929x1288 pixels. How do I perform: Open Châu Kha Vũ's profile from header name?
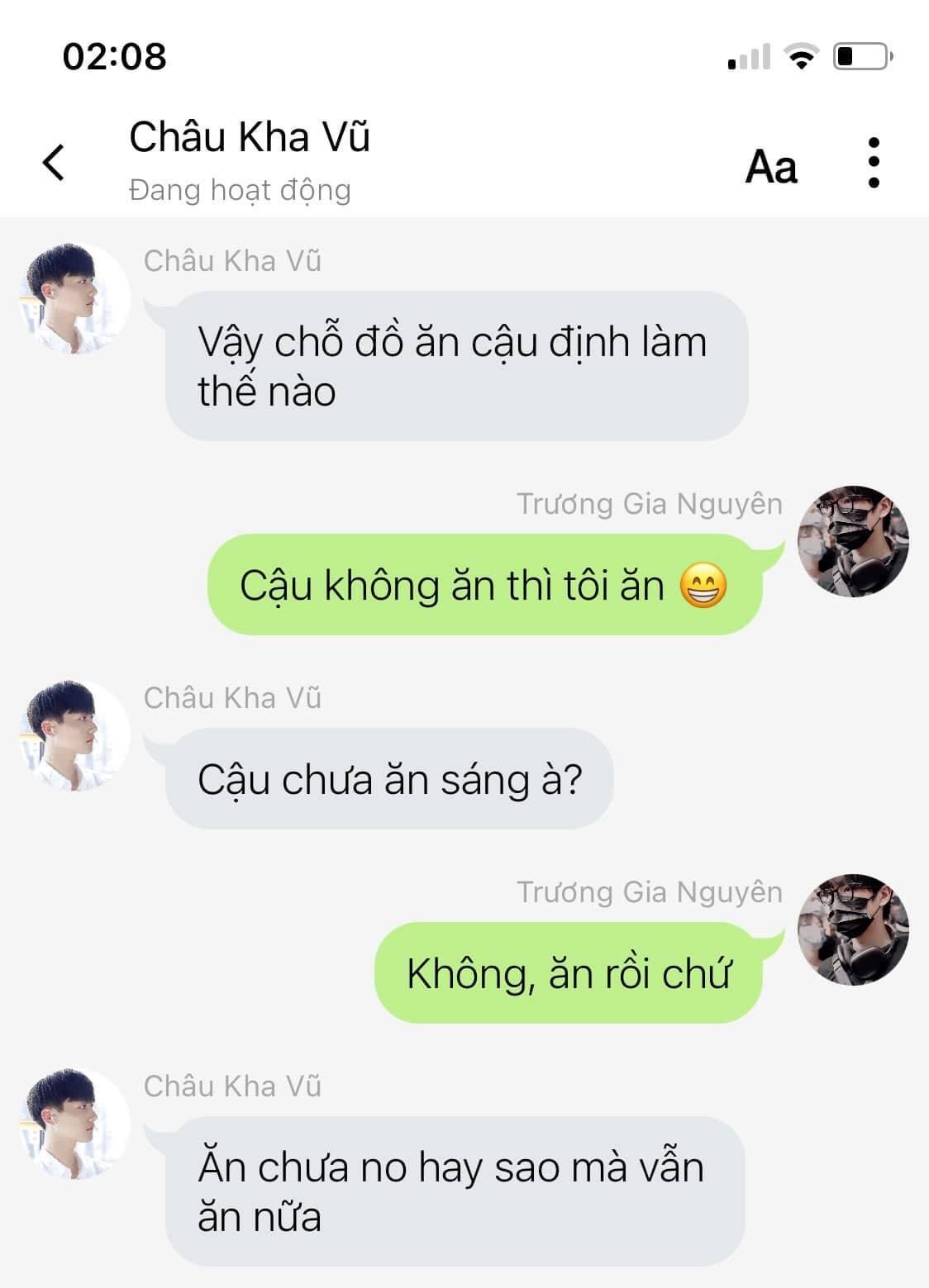coord(249,137)
